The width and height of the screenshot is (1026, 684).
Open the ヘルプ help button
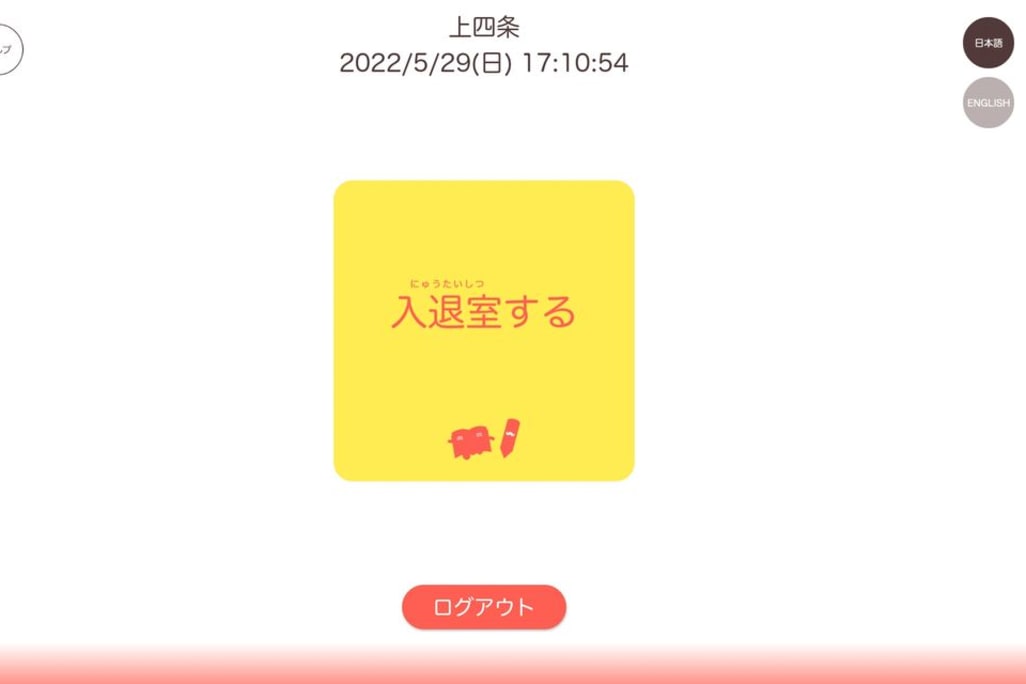pos(6,50)
